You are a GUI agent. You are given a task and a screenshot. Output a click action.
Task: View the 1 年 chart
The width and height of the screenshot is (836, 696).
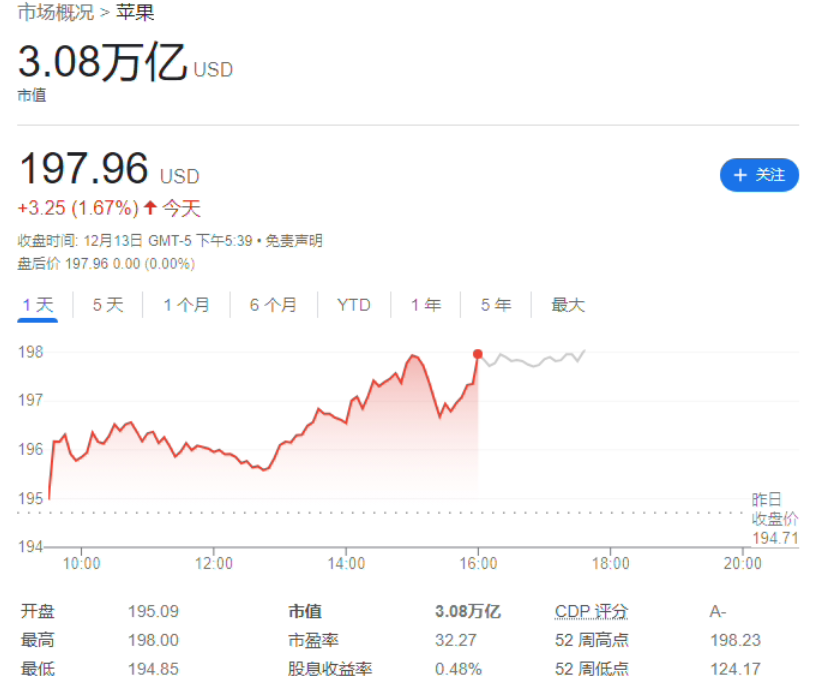[x=426, y=305]
